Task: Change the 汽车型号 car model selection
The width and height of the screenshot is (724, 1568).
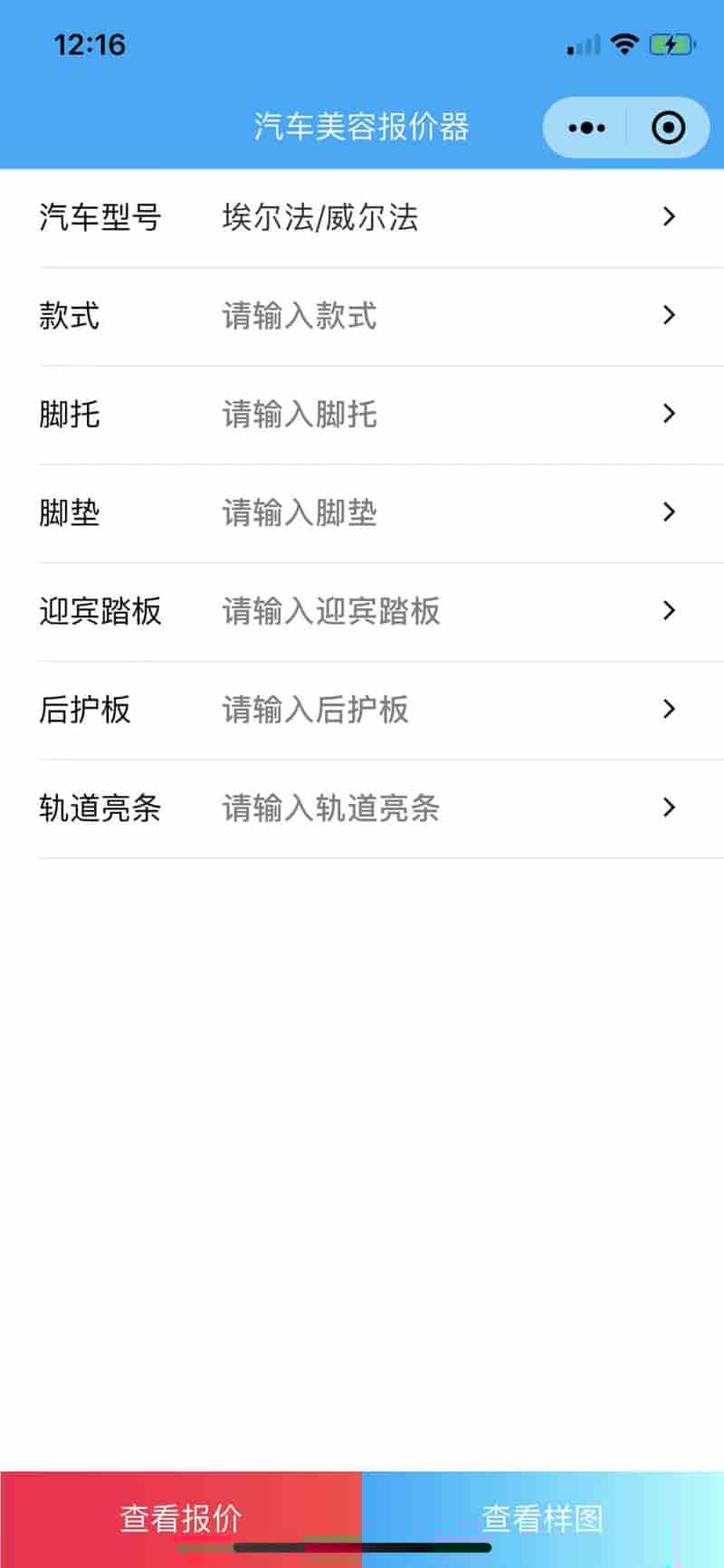Action: (x=362, y=218)
